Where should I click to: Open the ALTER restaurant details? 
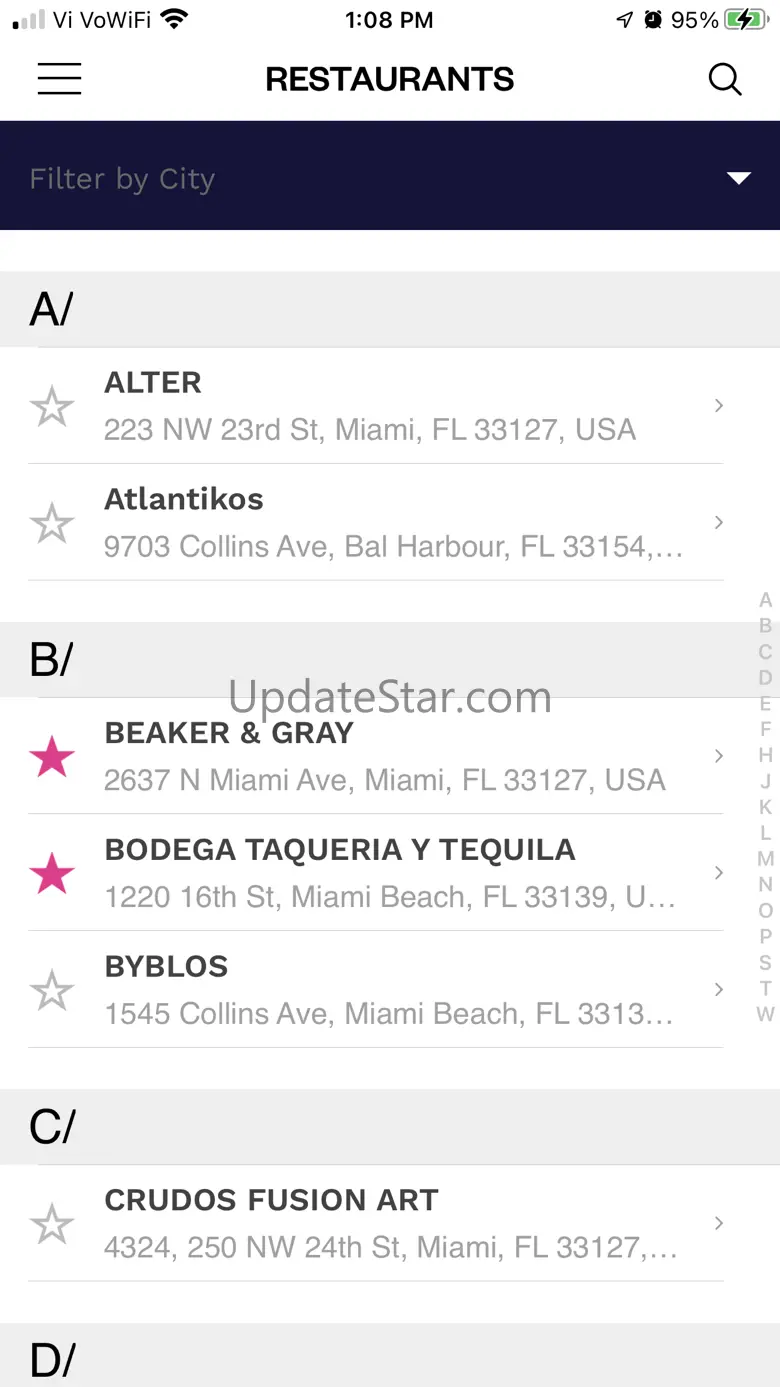point(400,406)
